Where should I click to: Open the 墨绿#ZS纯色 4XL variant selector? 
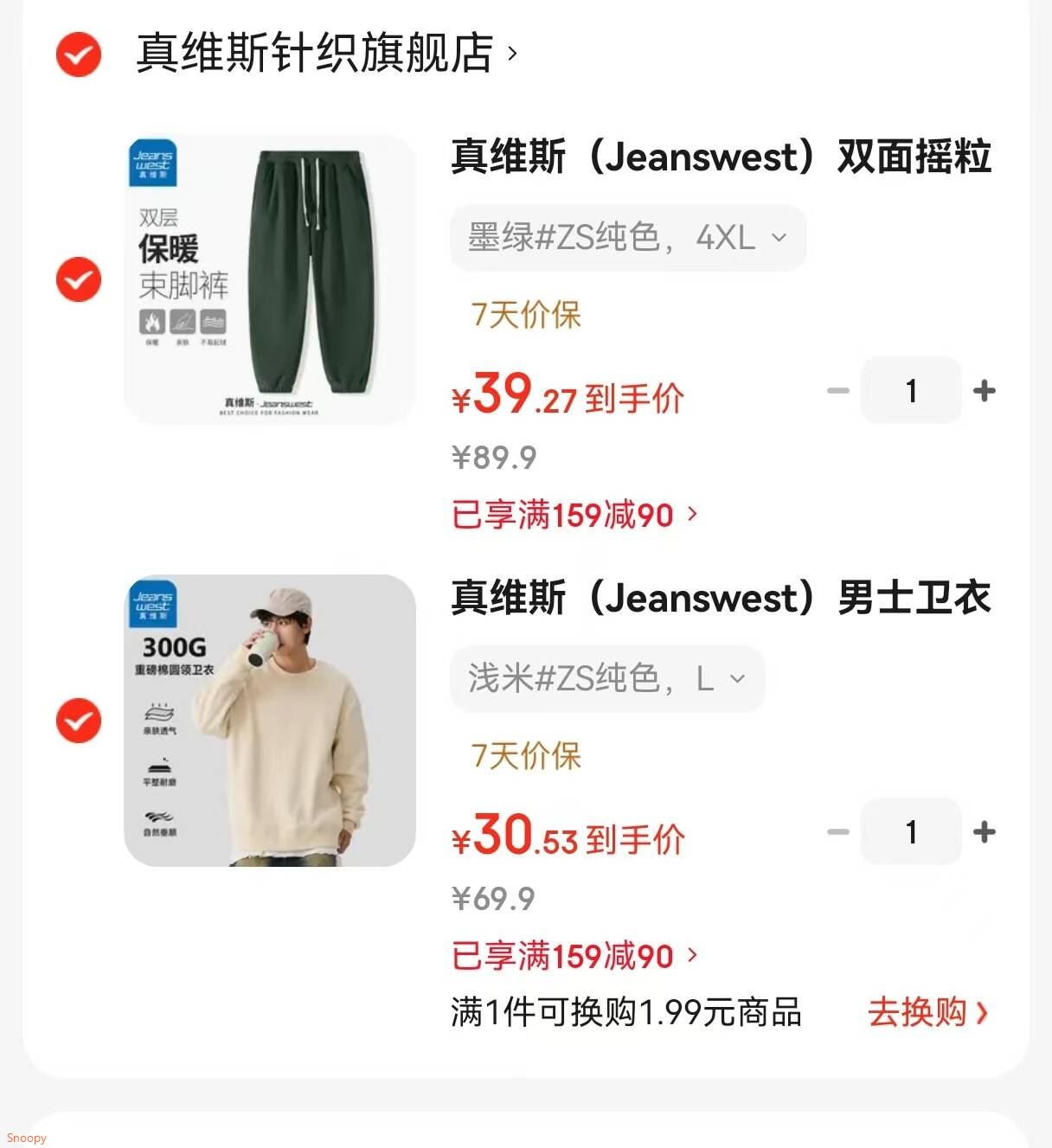628,238
